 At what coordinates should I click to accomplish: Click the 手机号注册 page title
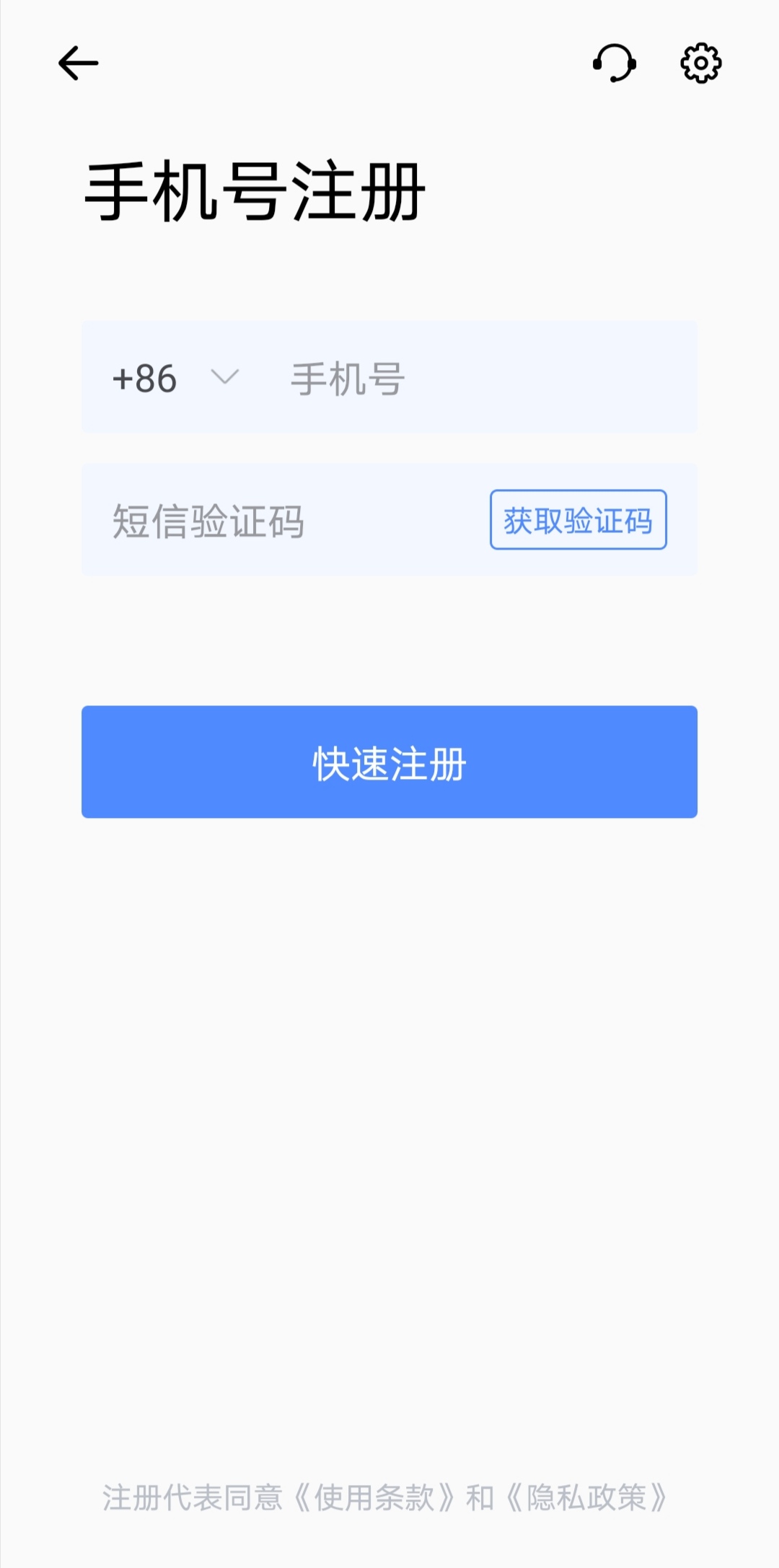(252, 189)
